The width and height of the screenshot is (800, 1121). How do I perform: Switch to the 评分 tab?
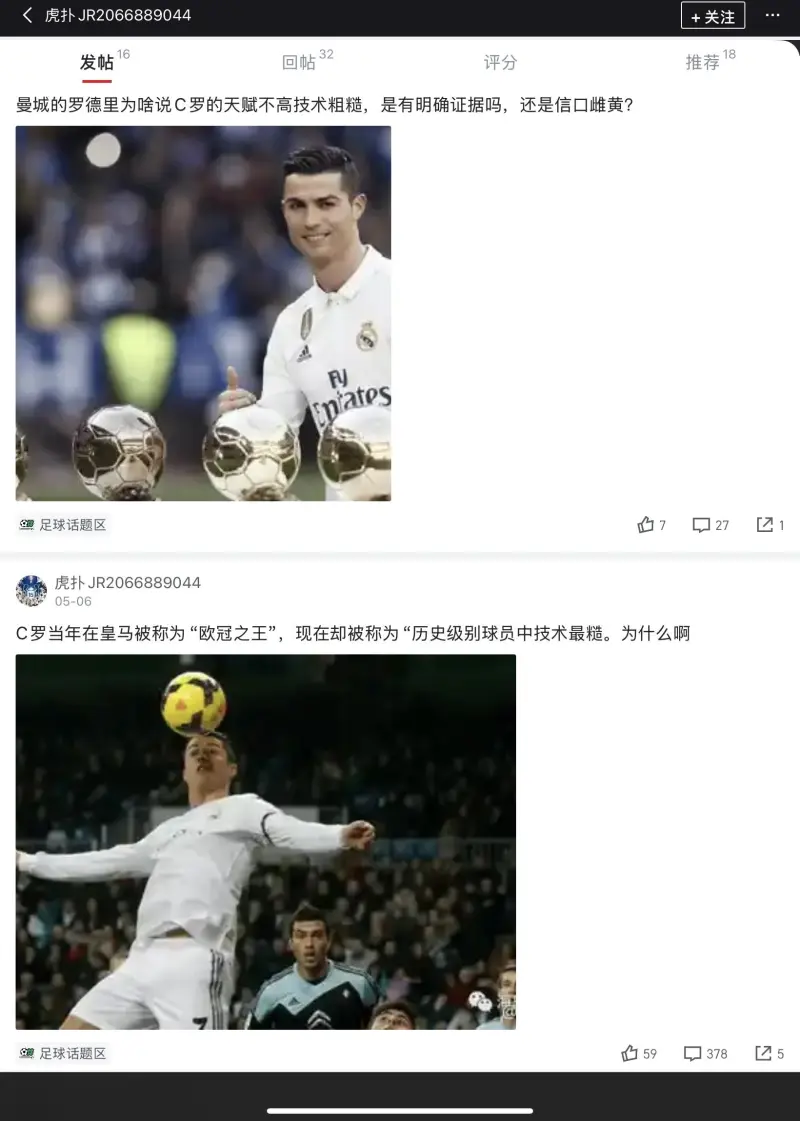tap(500, 62)
